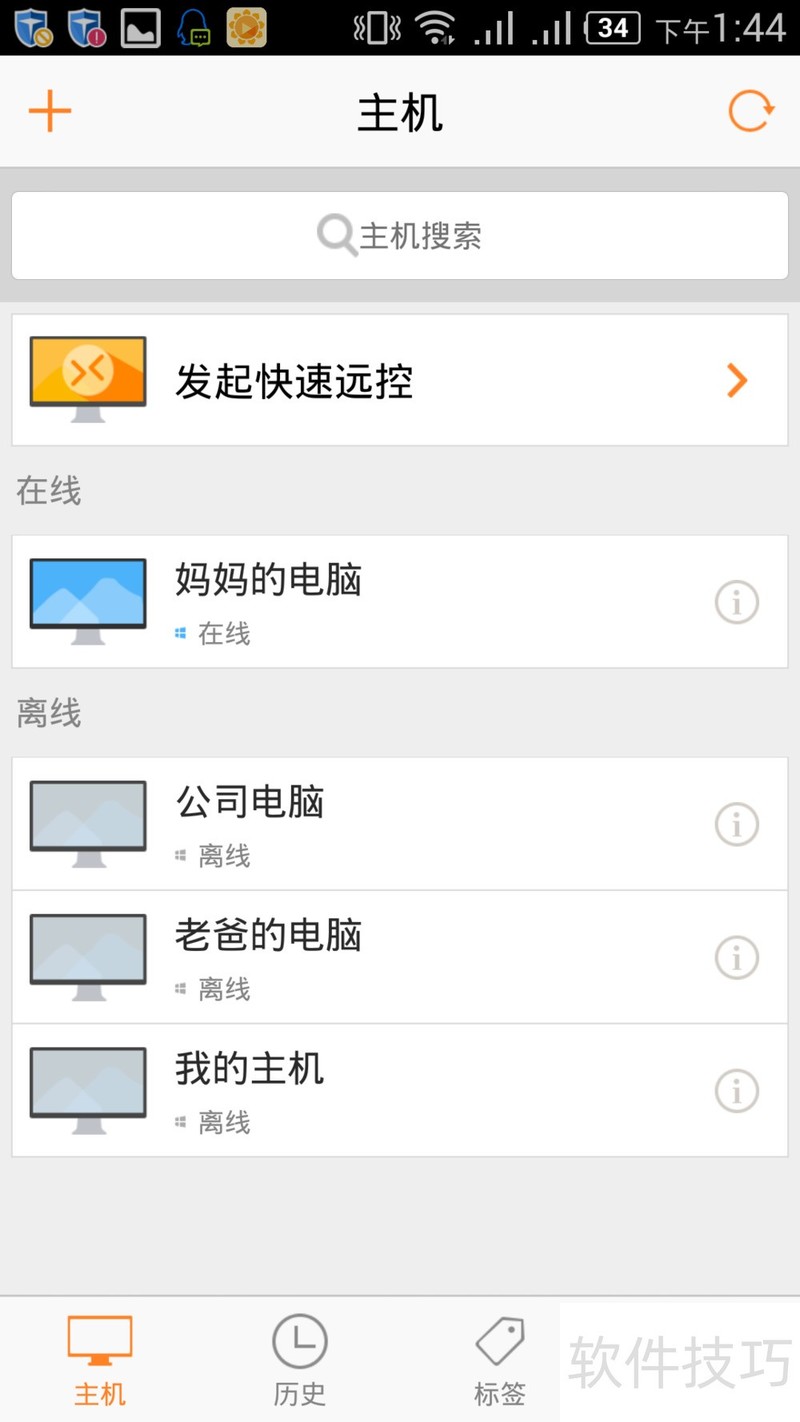The image size is (800, 1422).
Task: View info for 妈妈的电脑
Action: click(737, 603)
